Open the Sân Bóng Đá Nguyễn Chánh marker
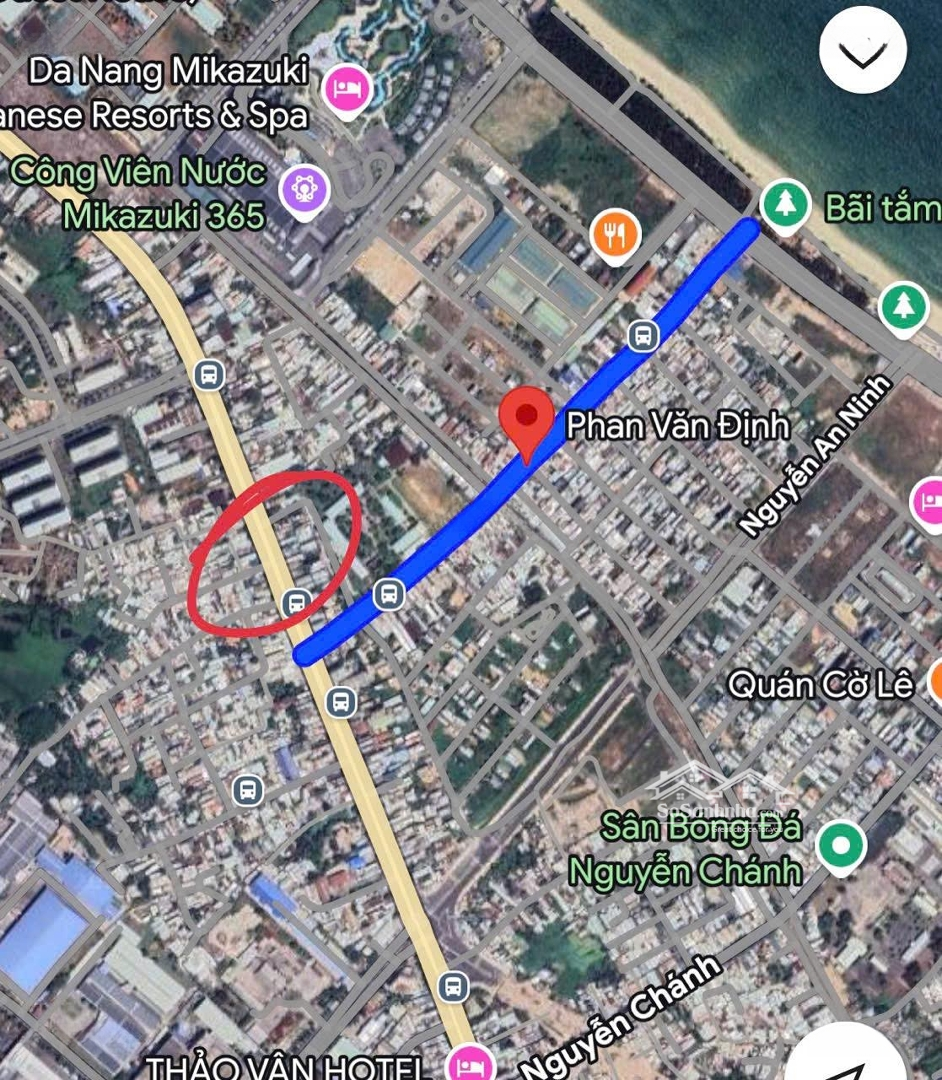 [x=841, y=846]
